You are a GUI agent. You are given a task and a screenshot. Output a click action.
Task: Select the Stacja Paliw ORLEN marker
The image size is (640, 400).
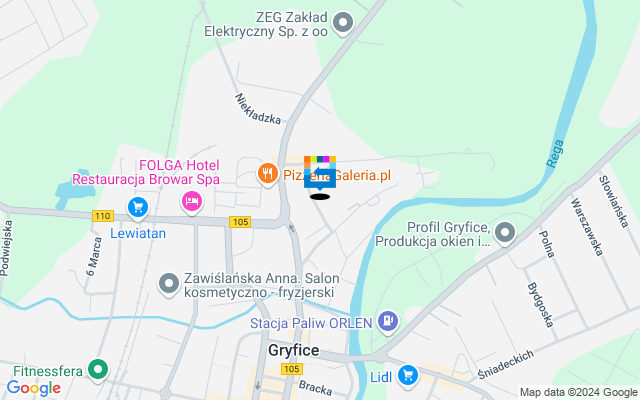388,322
